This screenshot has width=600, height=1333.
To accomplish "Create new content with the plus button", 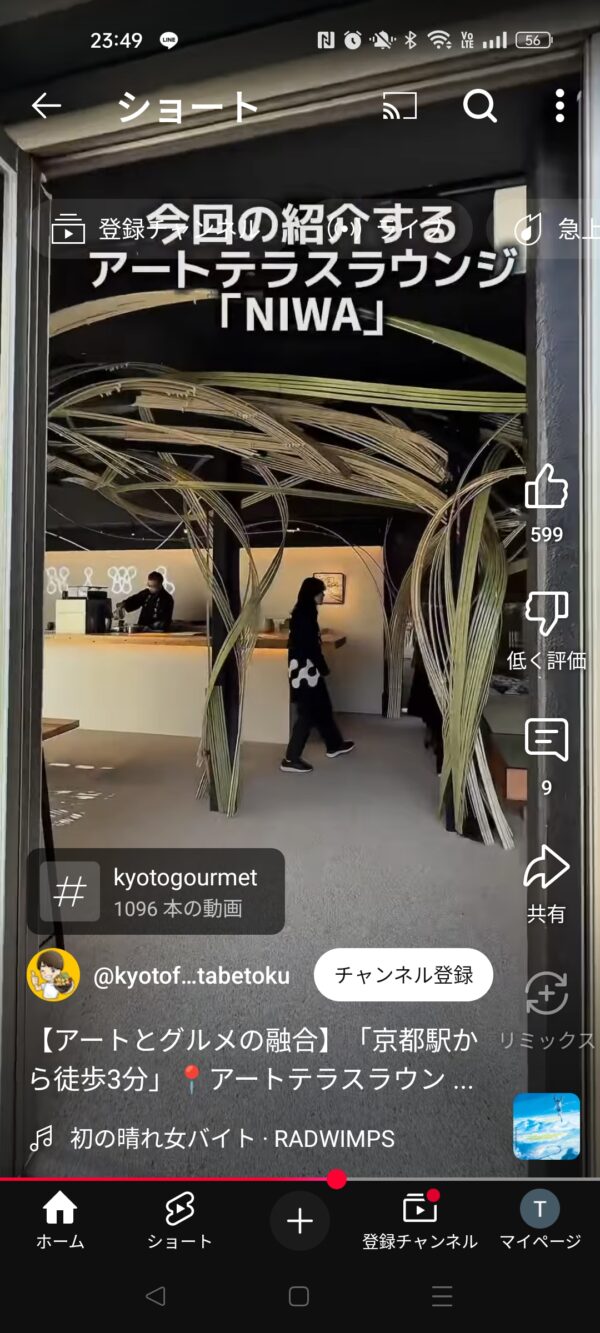I will tap(299, 1221).
